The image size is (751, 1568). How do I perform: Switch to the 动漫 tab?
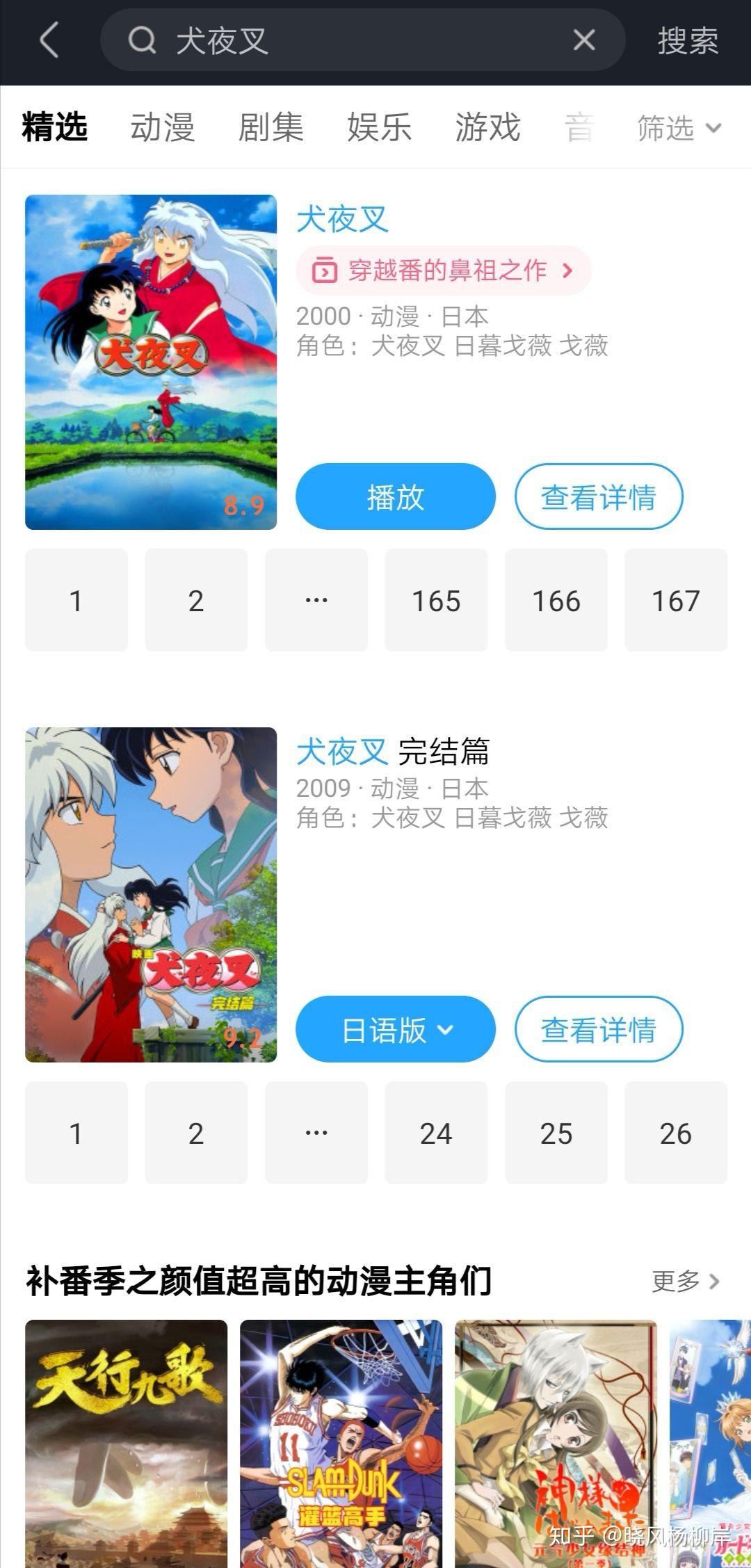coord(163,128)
